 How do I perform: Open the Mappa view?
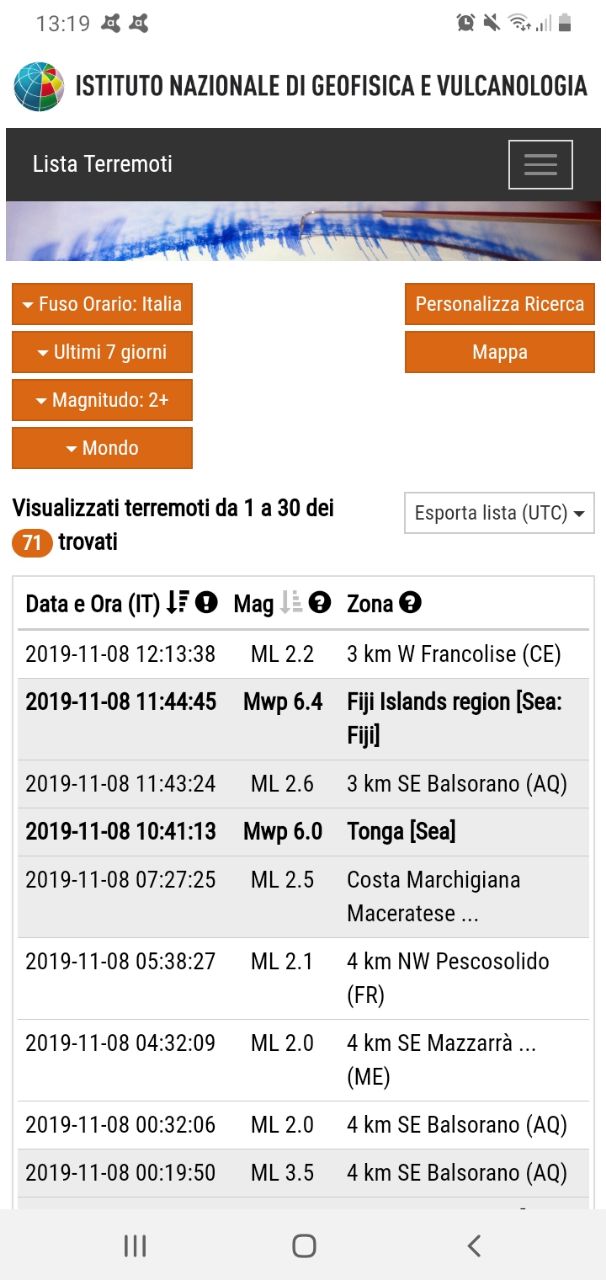pos(500,352)
